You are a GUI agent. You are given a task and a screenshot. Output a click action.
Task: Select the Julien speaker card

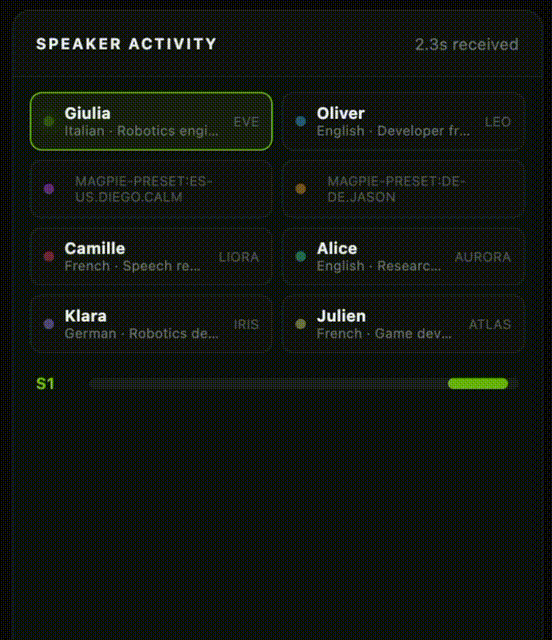point(403,324)
